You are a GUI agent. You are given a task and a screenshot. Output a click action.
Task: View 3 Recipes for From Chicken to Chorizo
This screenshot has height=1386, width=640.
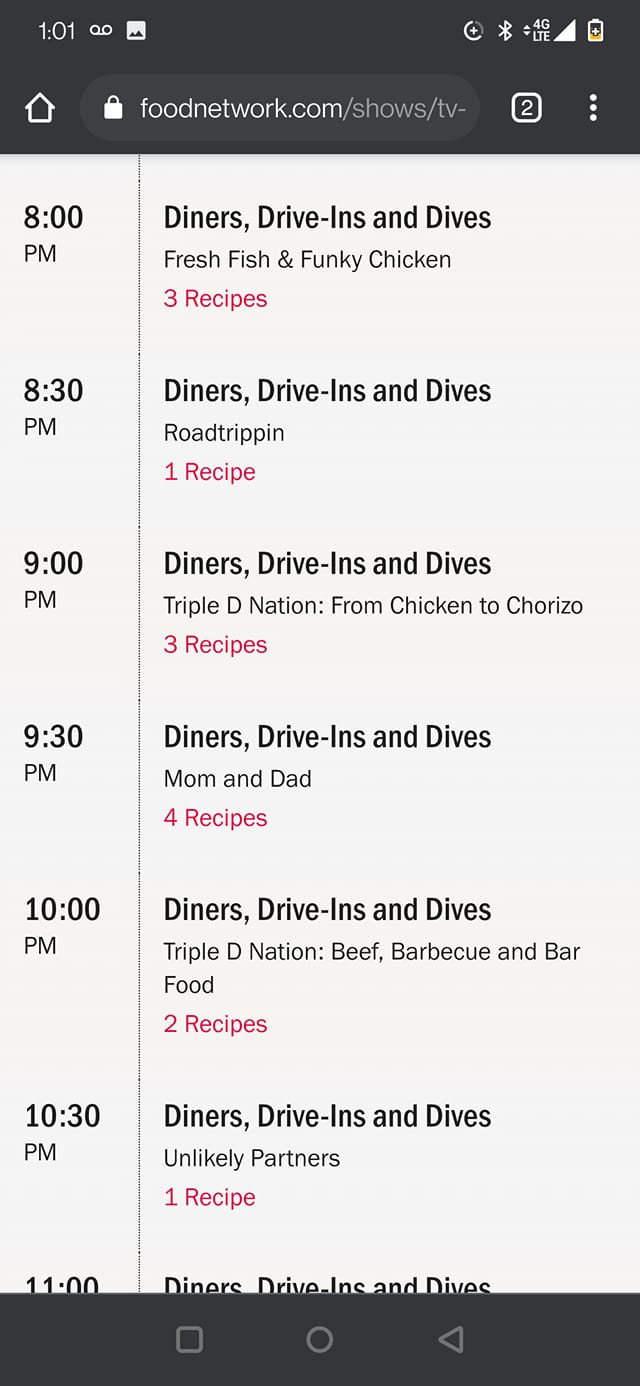(215, 645)
